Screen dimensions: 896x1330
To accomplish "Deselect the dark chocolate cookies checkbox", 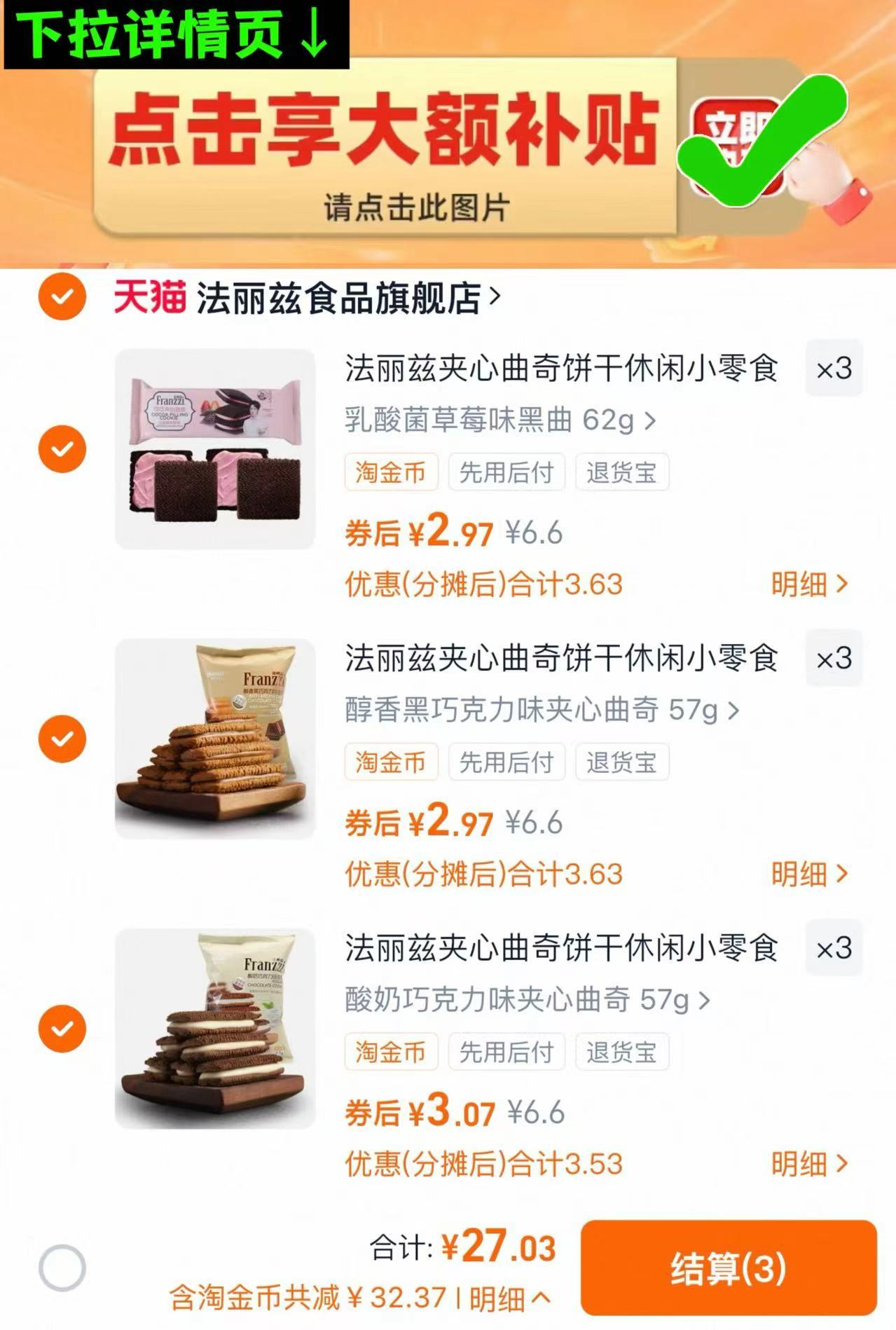I will [62, 738].
